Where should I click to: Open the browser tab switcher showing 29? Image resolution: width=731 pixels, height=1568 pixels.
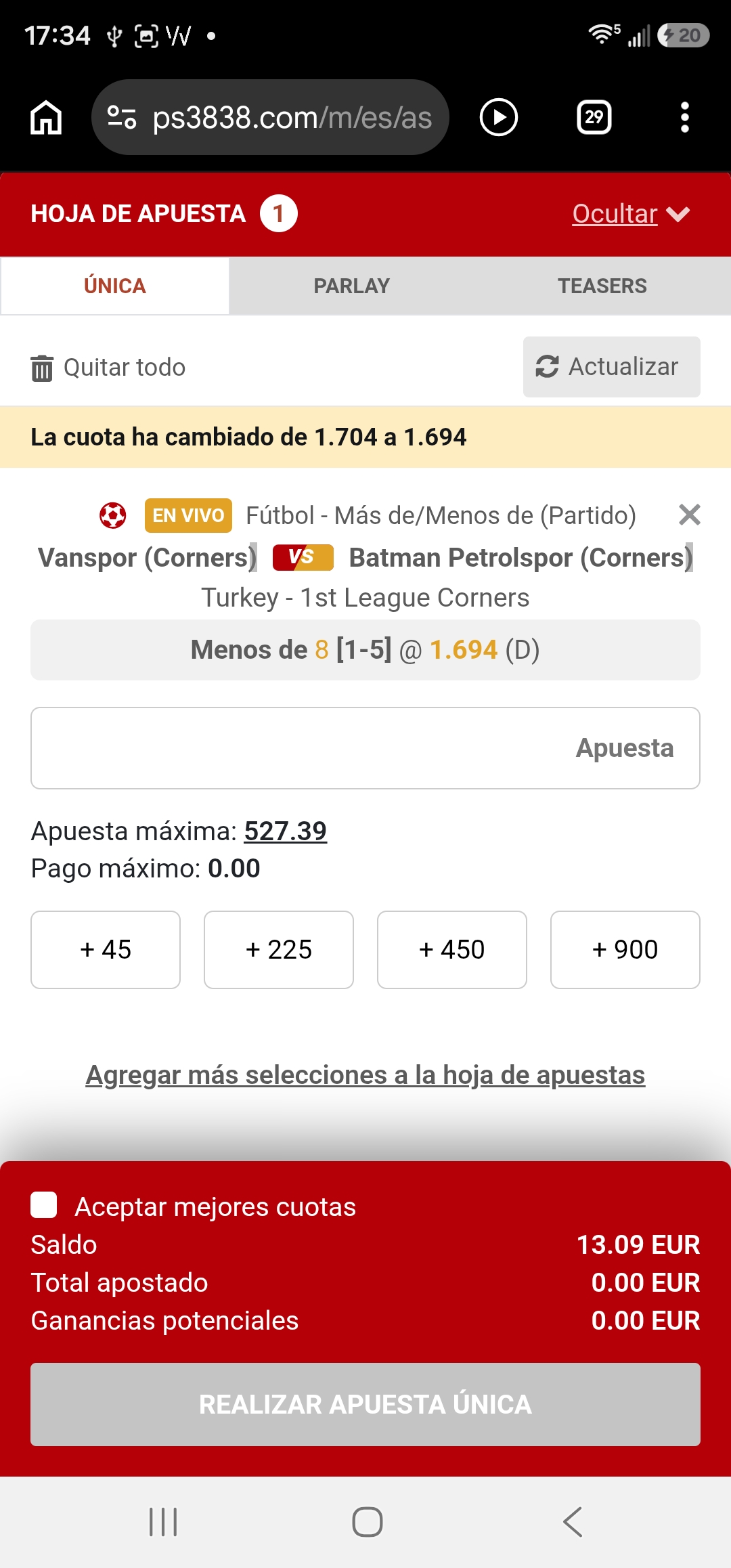click(x=594, y=118)
